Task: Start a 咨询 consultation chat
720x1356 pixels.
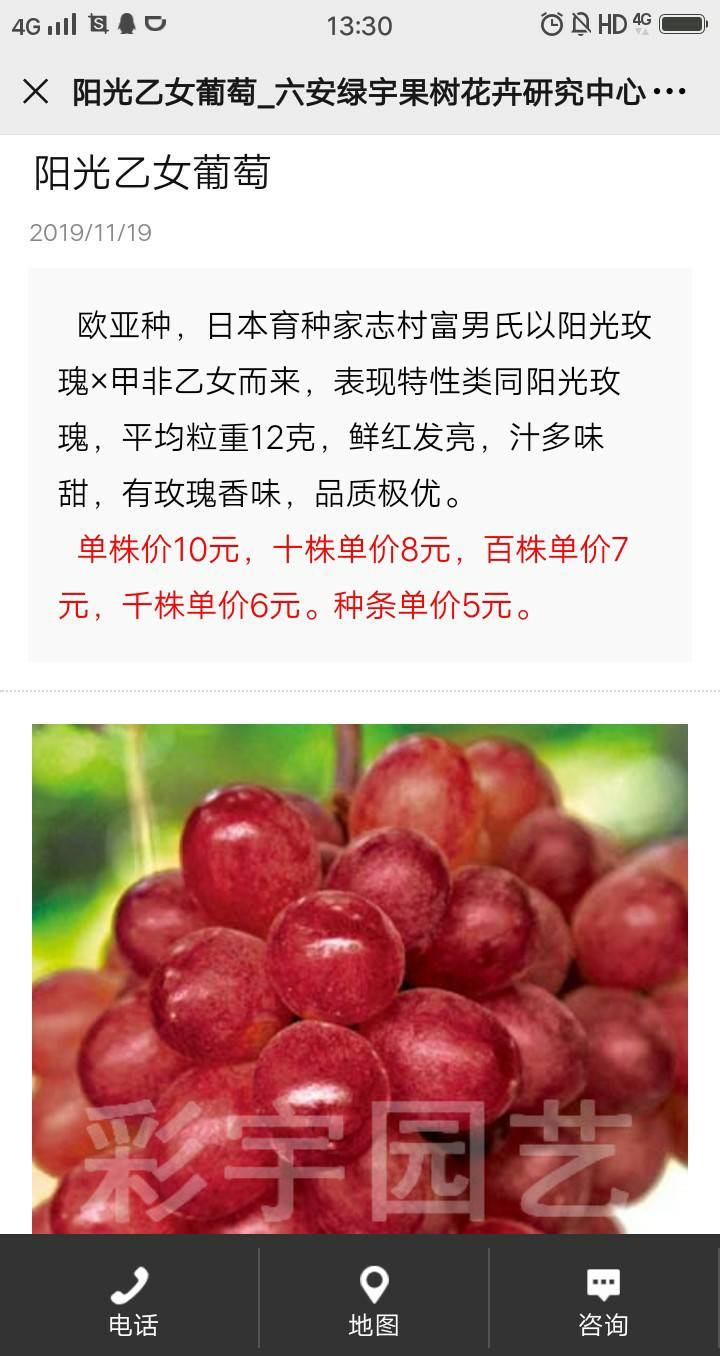Action: (603, 1301)
